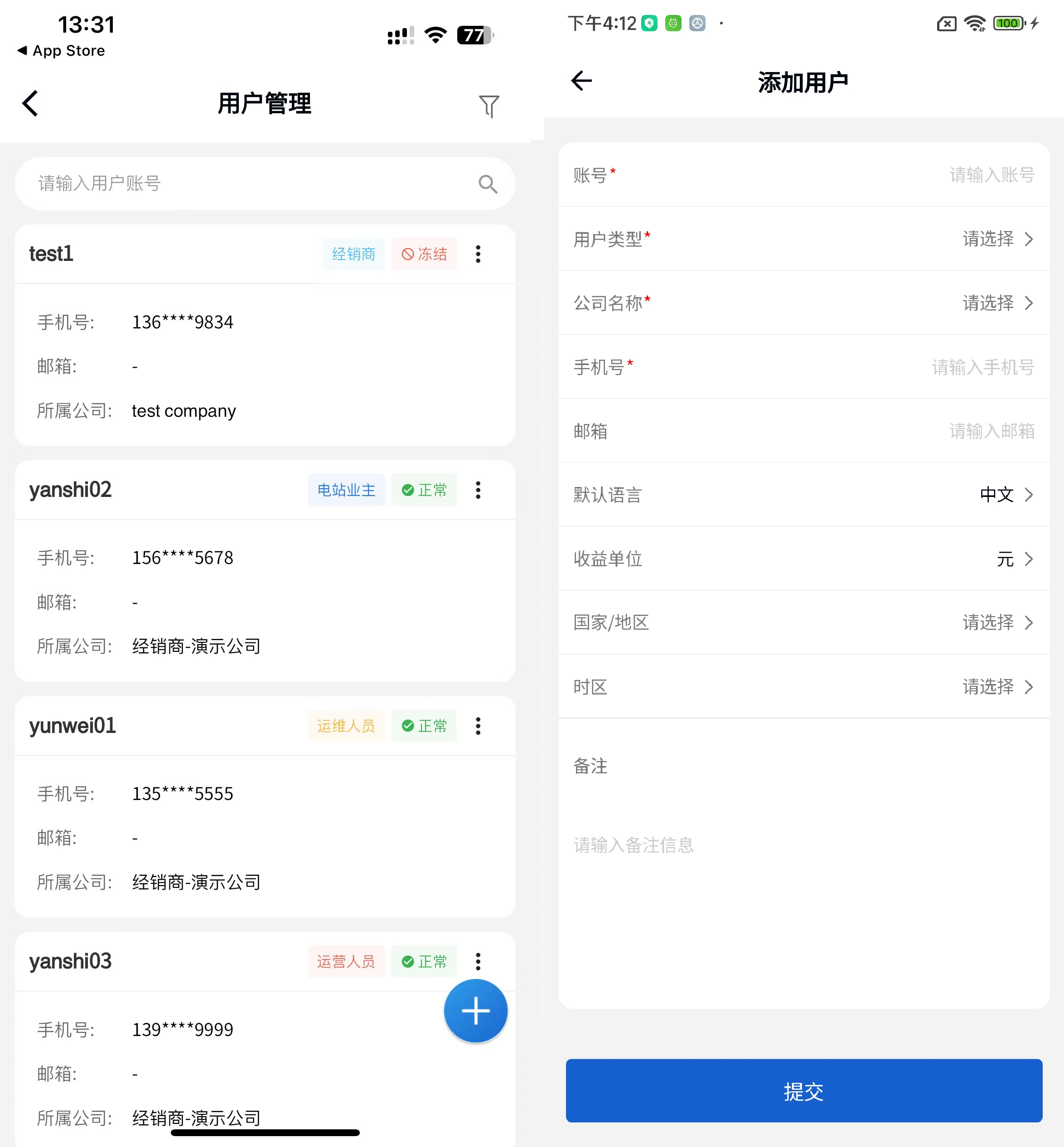Viewport: 1064px width, 1147px height.
Task: Open the filter funnel icon
Action: coord(489,106)
